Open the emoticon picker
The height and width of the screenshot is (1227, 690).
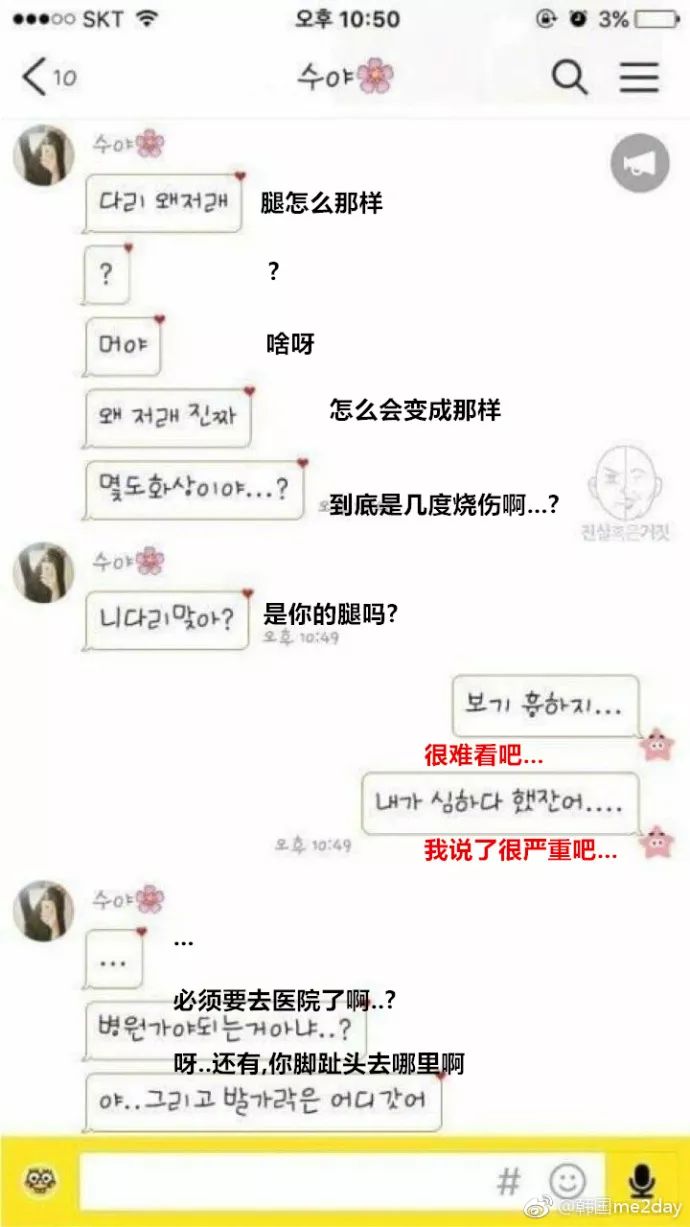pyautogui.click(x=567, y=1181)
